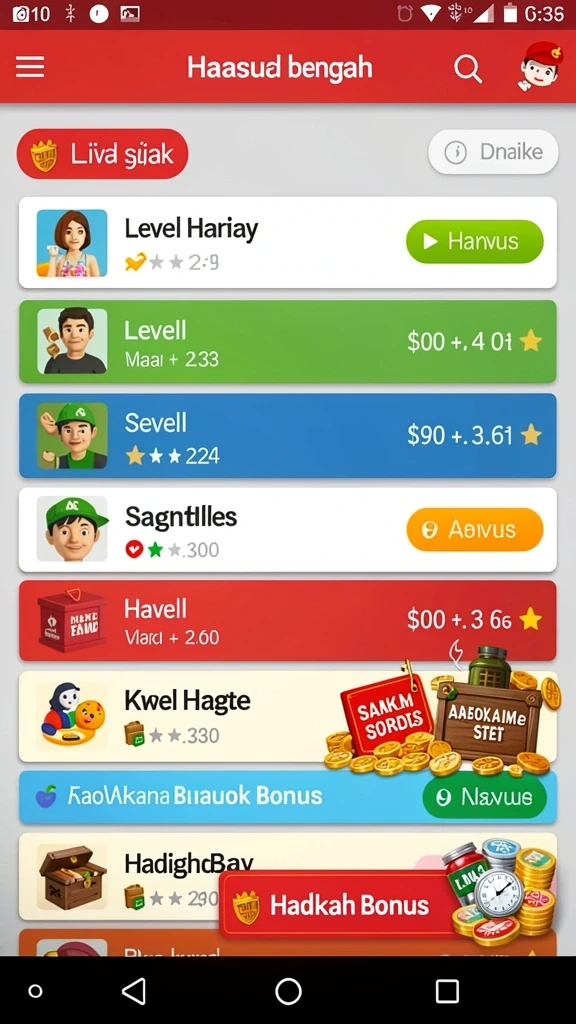Go back with the system back button
The width and height of the screenshot is (576, 1024).
[x=134, y=991]
